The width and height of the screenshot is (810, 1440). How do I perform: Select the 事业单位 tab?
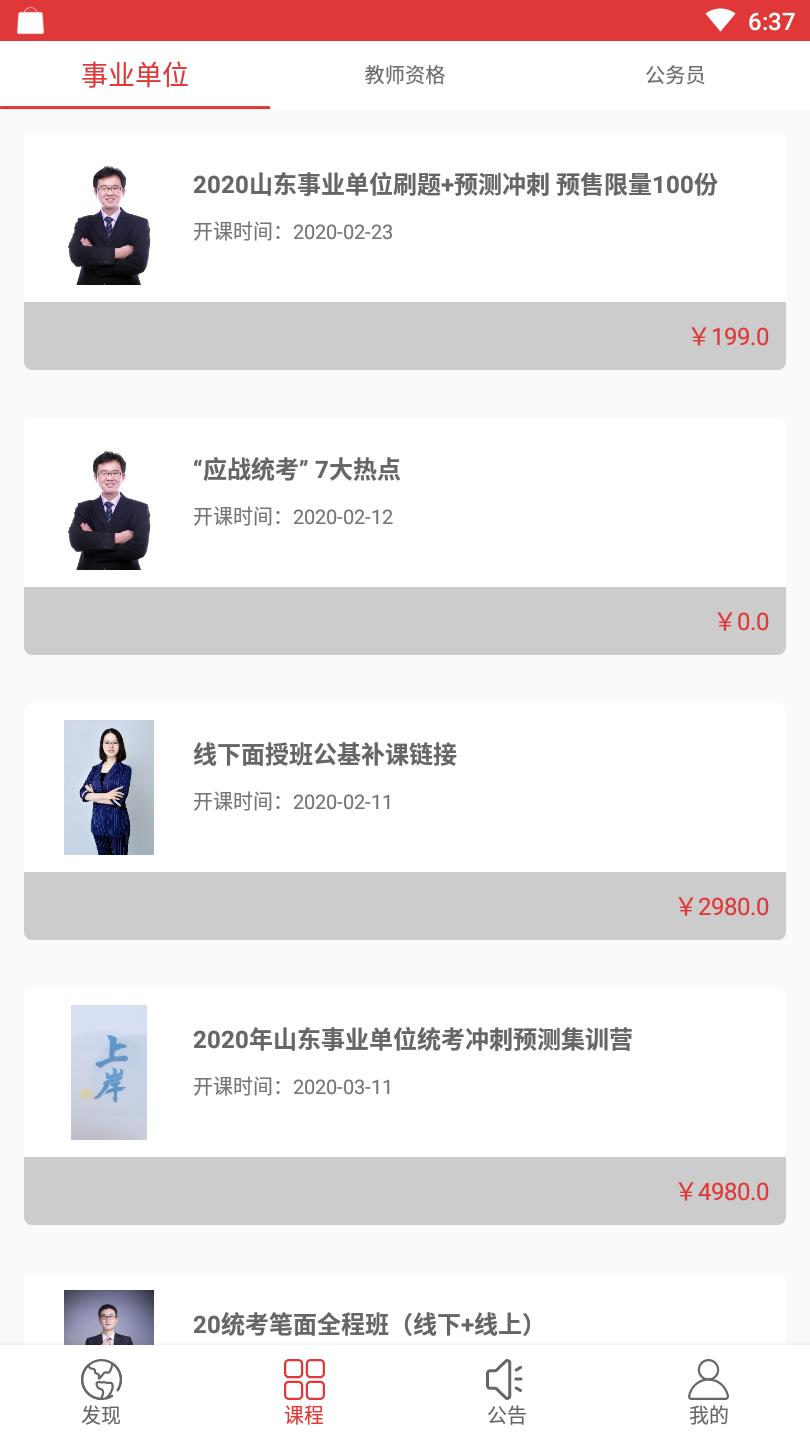[x=135, y=75]
